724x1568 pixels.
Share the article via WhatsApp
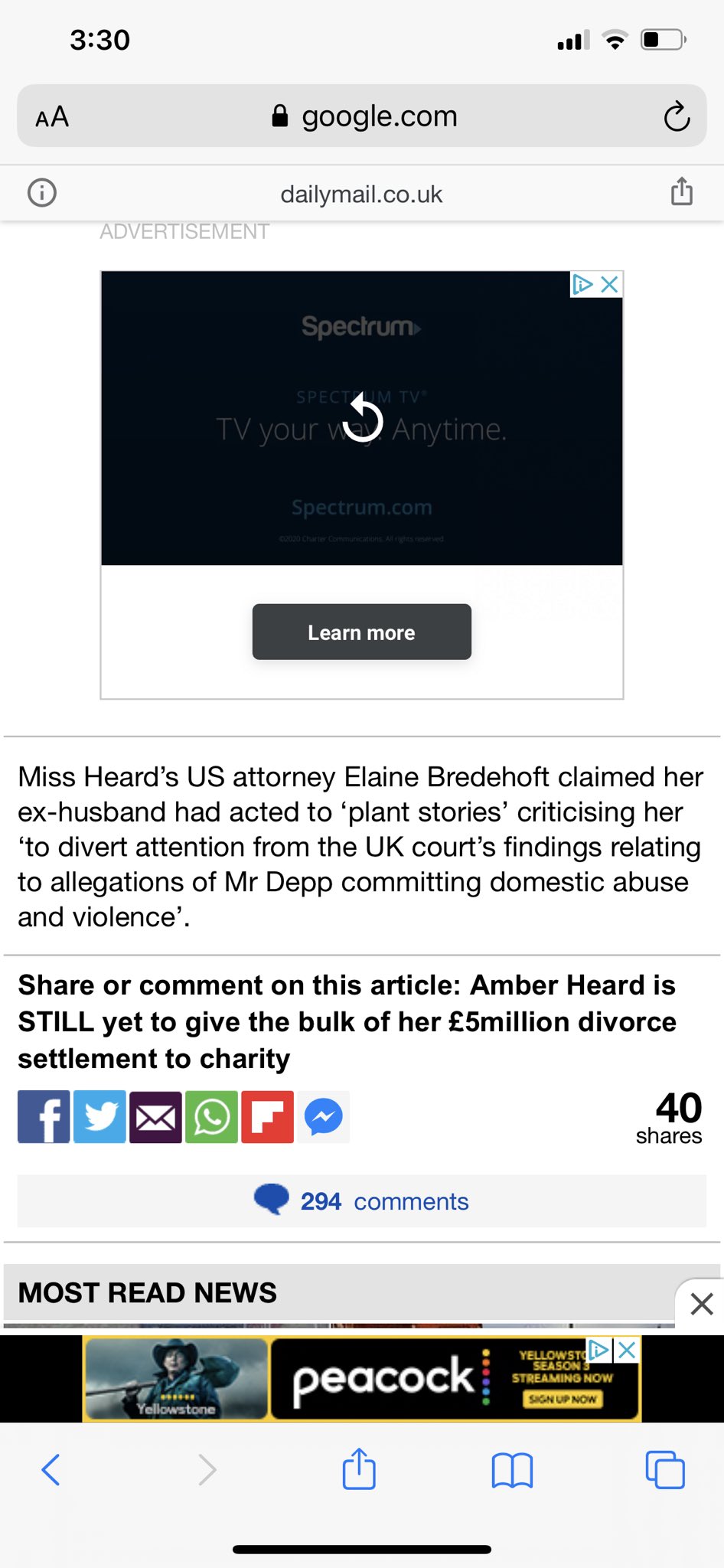coord(211,1117)
